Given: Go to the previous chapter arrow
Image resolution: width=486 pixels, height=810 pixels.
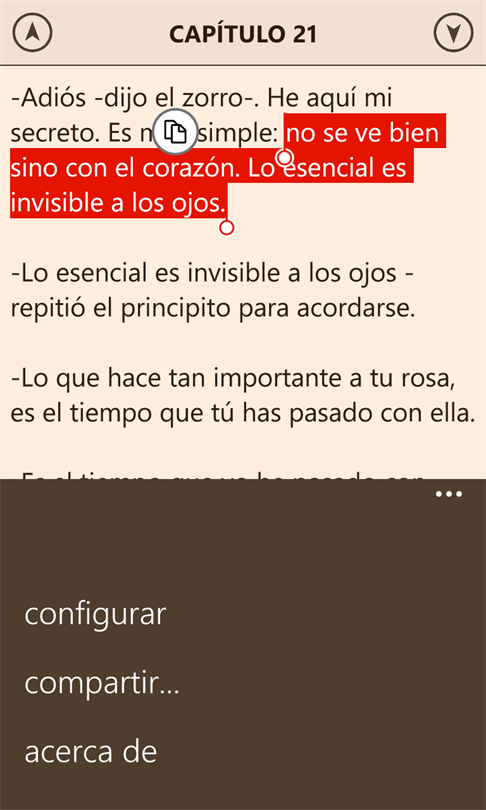Looking at the screenshot, I should pos(33,33).
